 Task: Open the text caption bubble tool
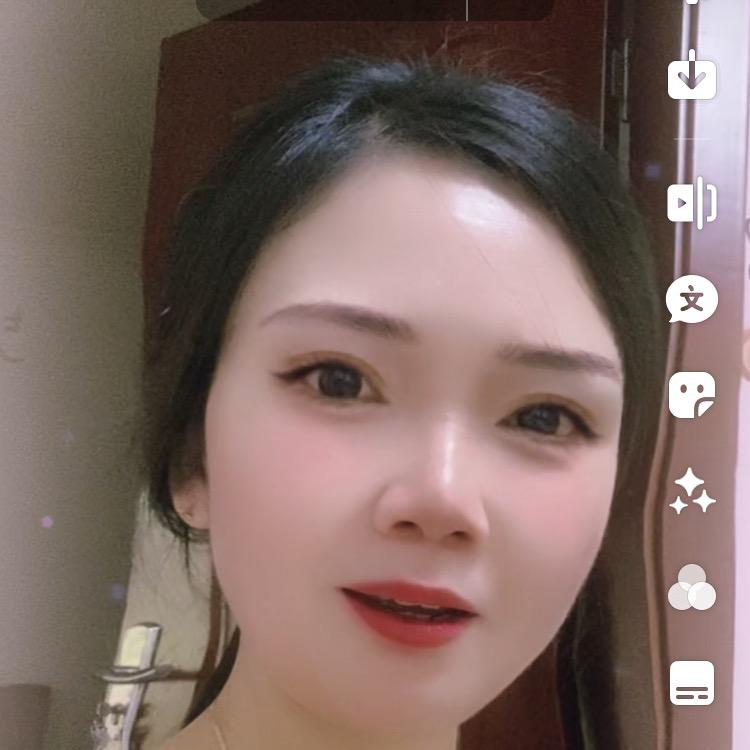coord(692,299)
